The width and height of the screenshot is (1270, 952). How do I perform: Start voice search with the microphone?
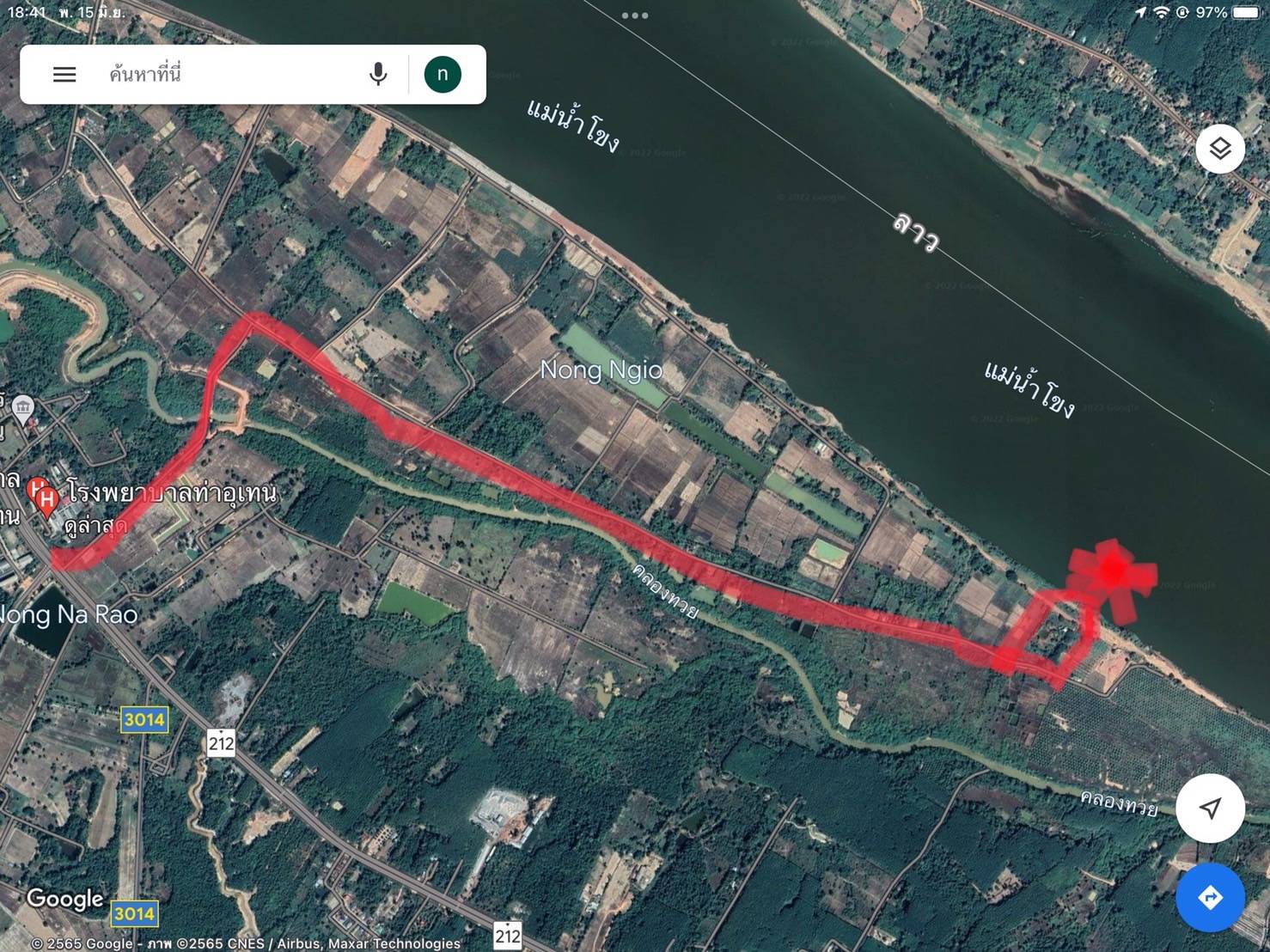(378, 75)
